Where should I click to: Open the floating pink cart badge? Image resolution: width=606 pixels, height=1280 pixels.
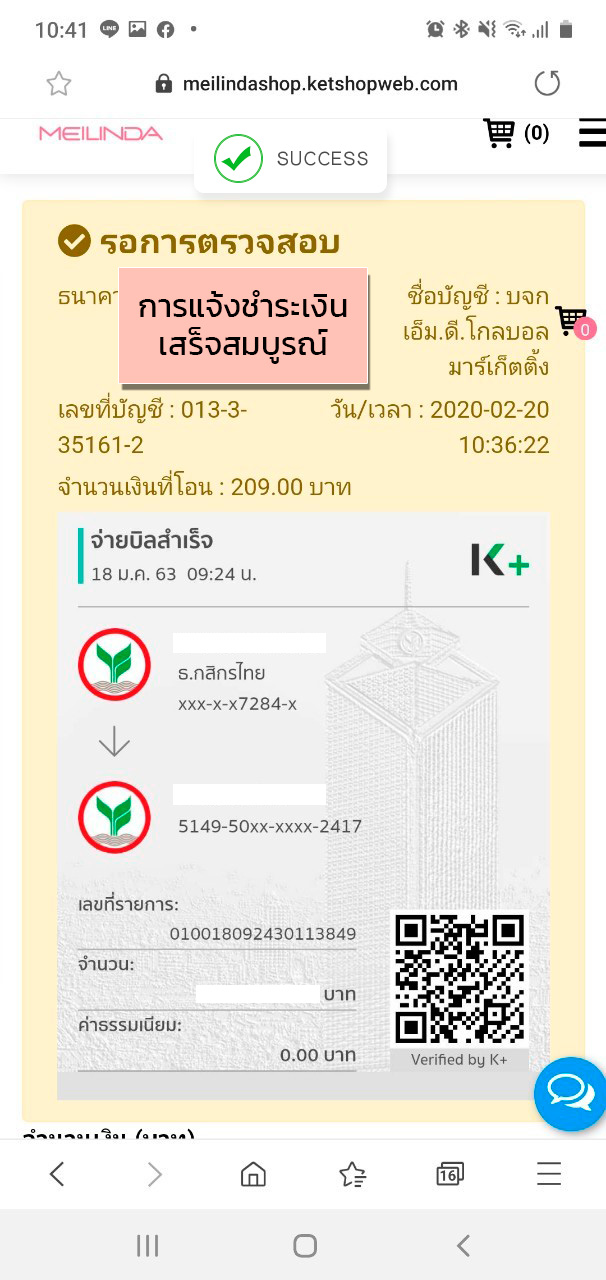click(x=574, y=322)
